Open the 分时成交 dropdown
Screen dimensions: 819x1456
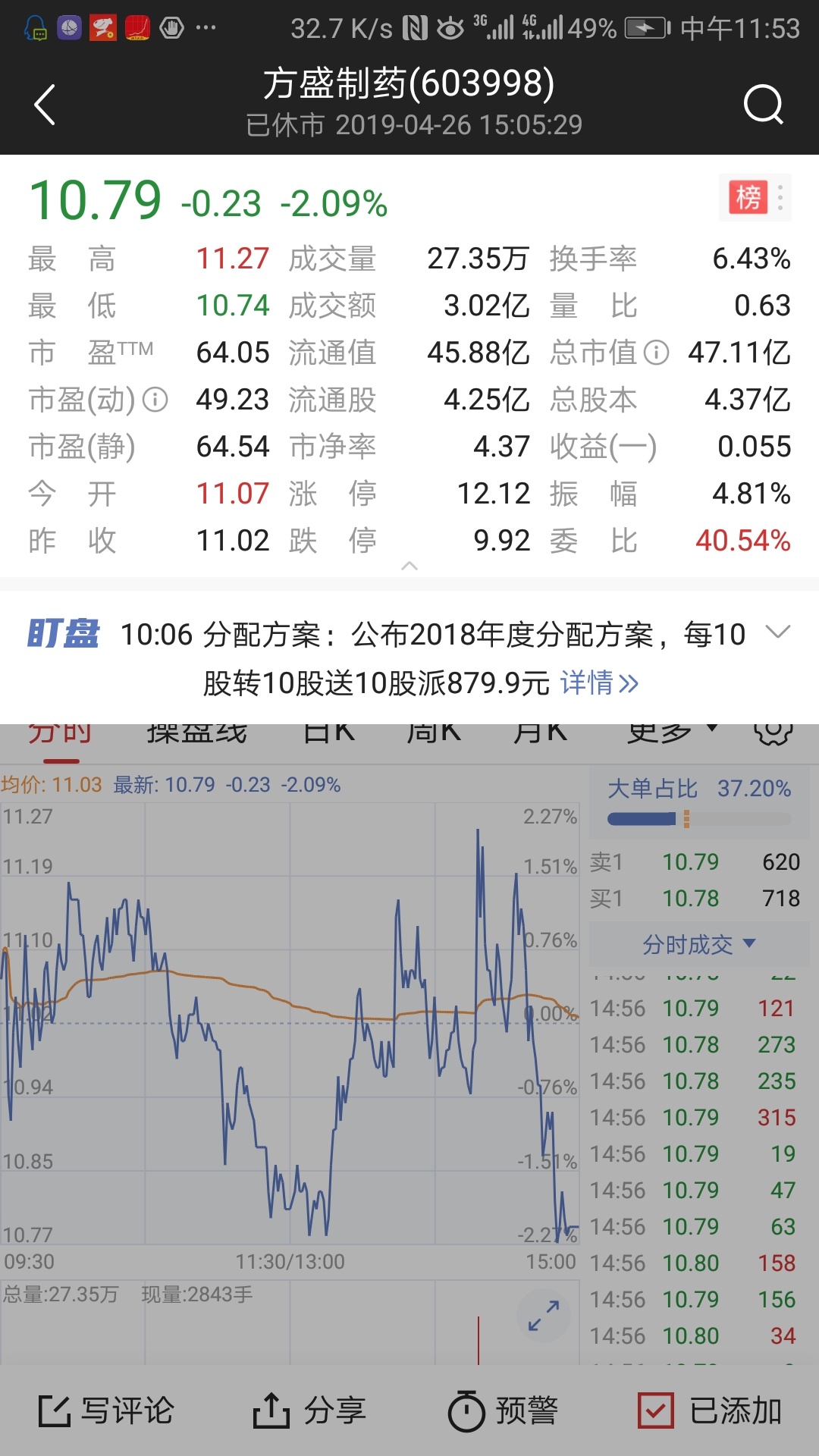698,944
